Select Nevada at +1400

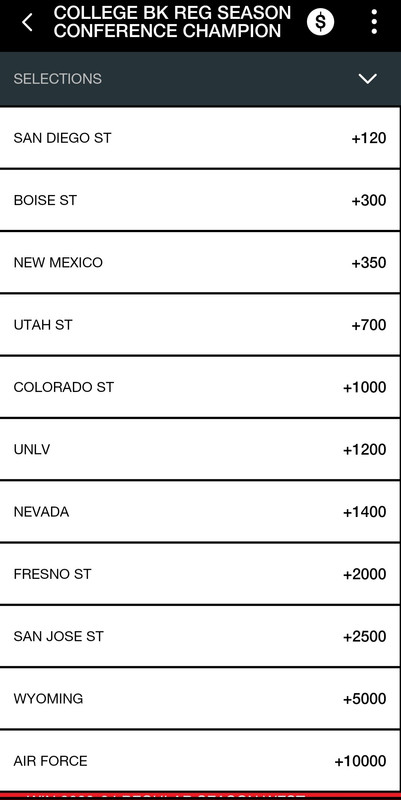pyautogui.click(x=200, y=511)
